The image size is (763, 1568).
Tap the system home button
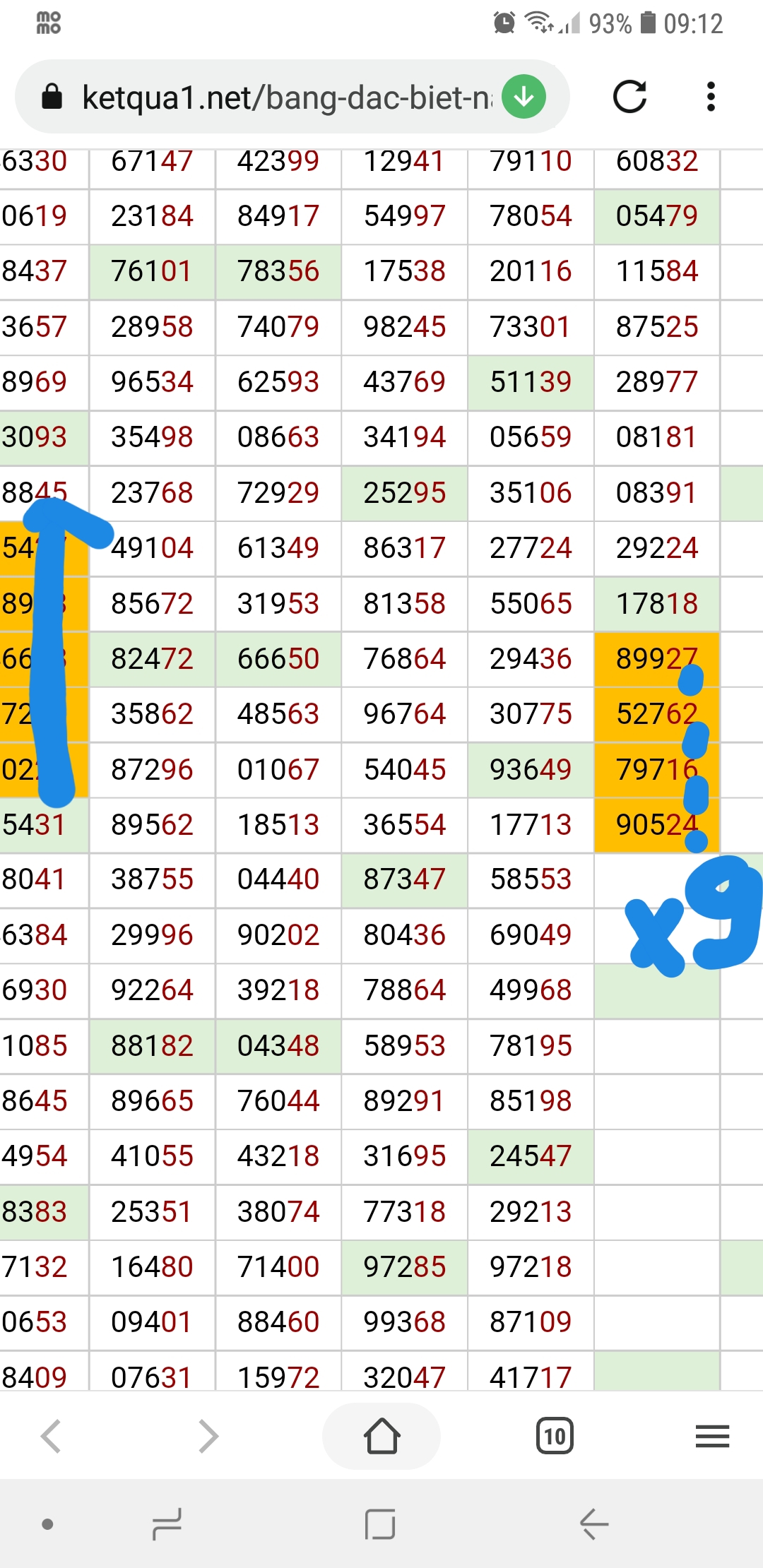(x=380, y=1524)
